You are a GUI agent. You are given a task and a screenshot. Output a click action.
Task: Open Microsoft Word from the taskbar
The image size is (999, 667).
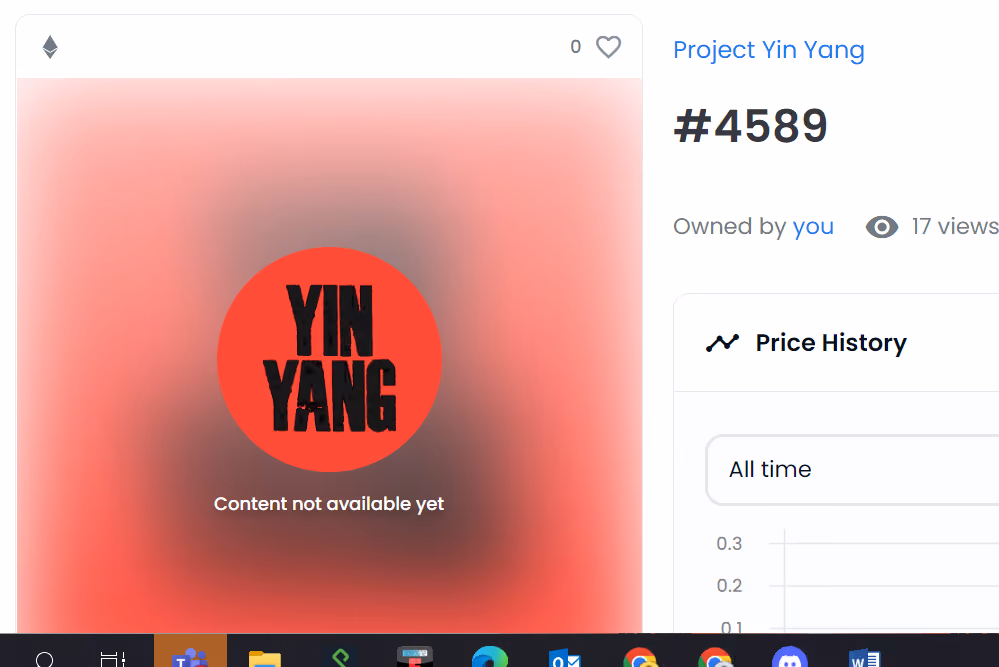pyautogui.click(x=865, y=657)
